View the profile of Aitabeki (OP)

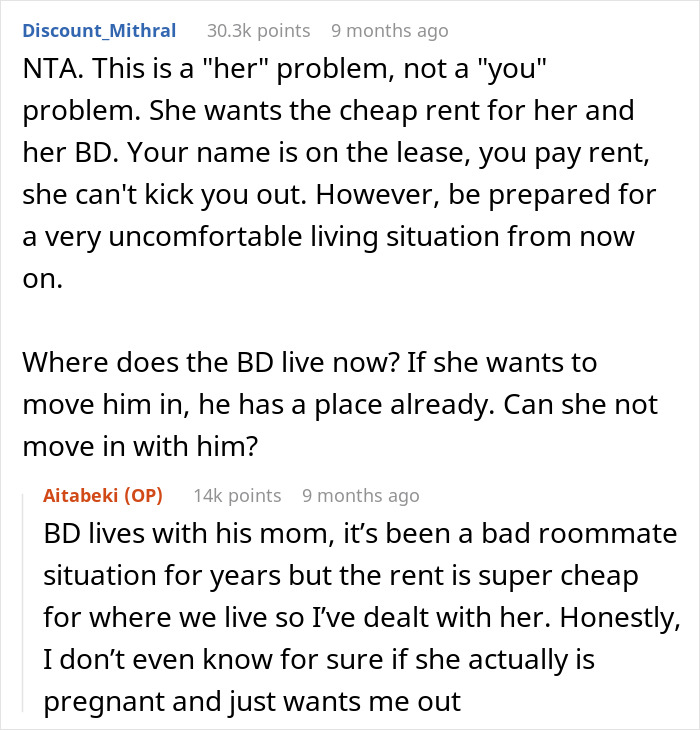pos(103,495)
